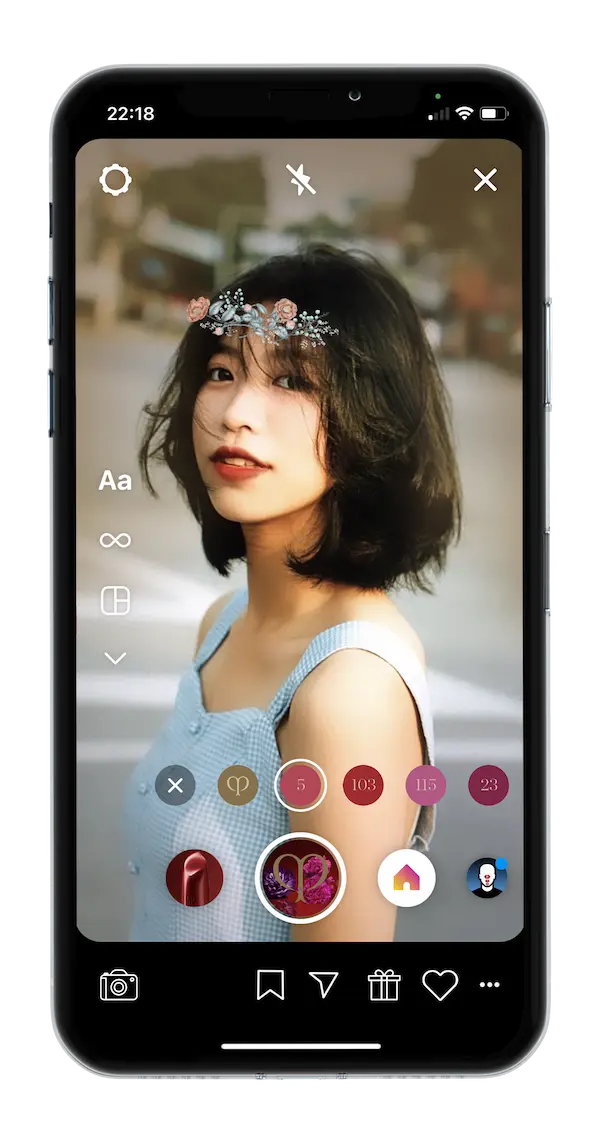Pick lipstick shade 115
600x1145 pixels.
coord(427,785)
